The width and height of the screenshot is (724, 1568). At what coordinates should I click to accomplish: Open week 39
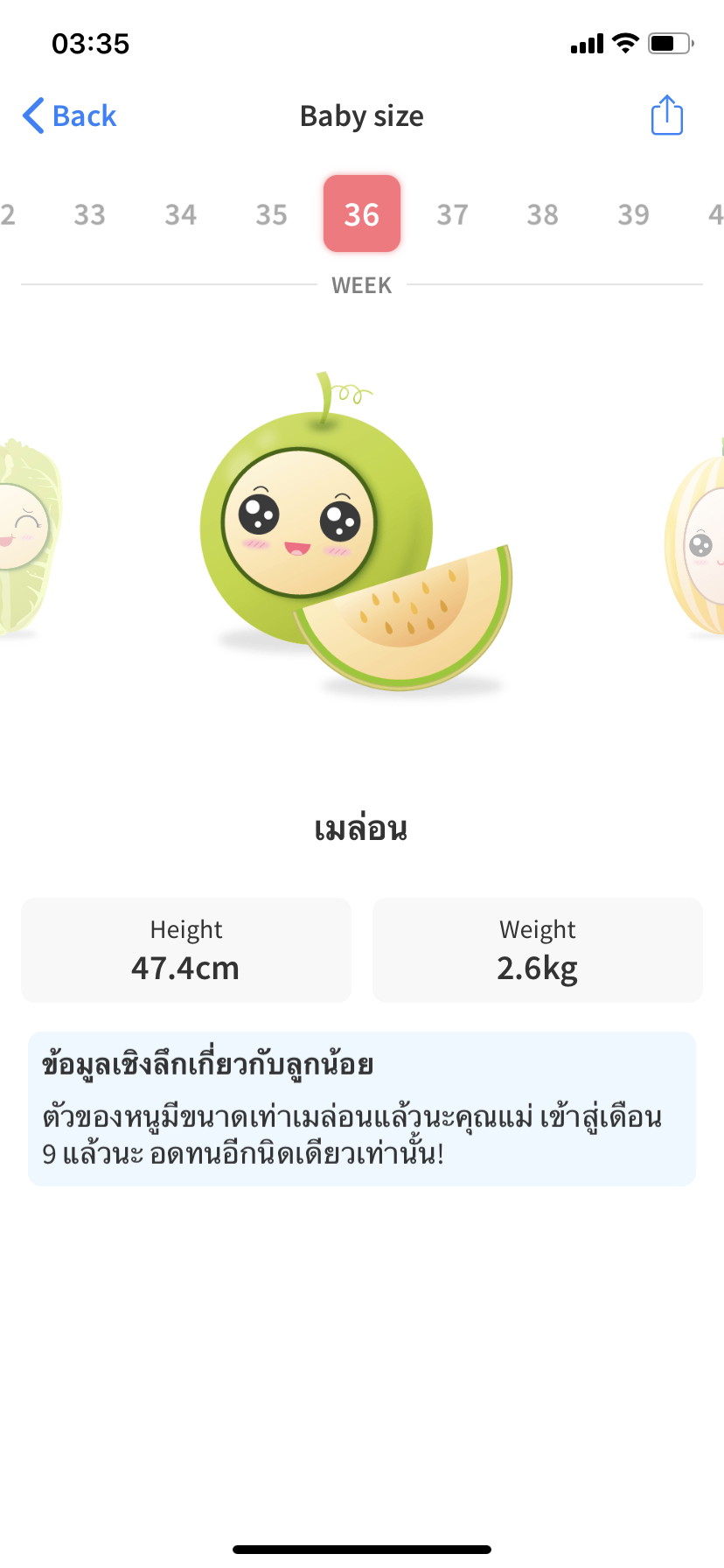point(634,214)
